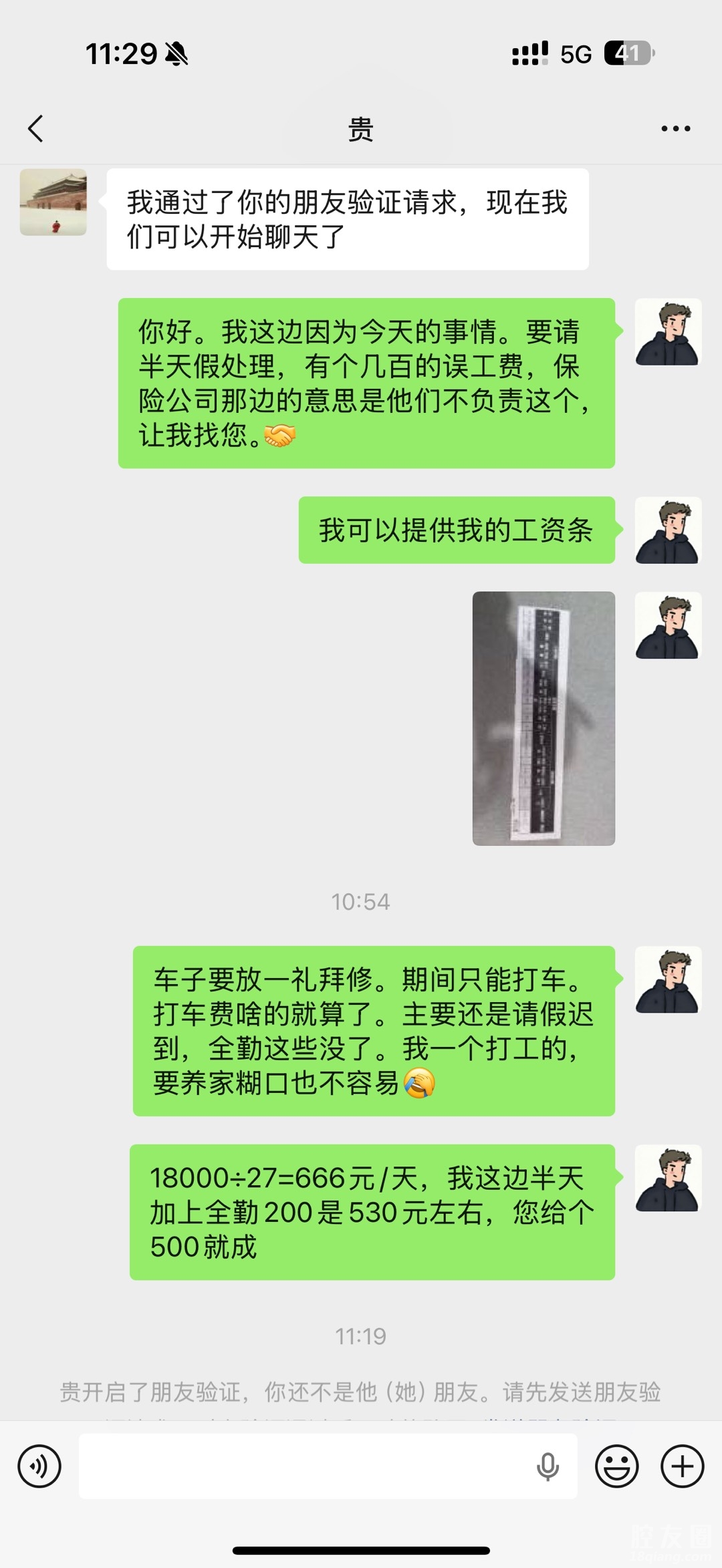722x1568 pixels.
Task: Switch to voice message input
Action: 39,1466
